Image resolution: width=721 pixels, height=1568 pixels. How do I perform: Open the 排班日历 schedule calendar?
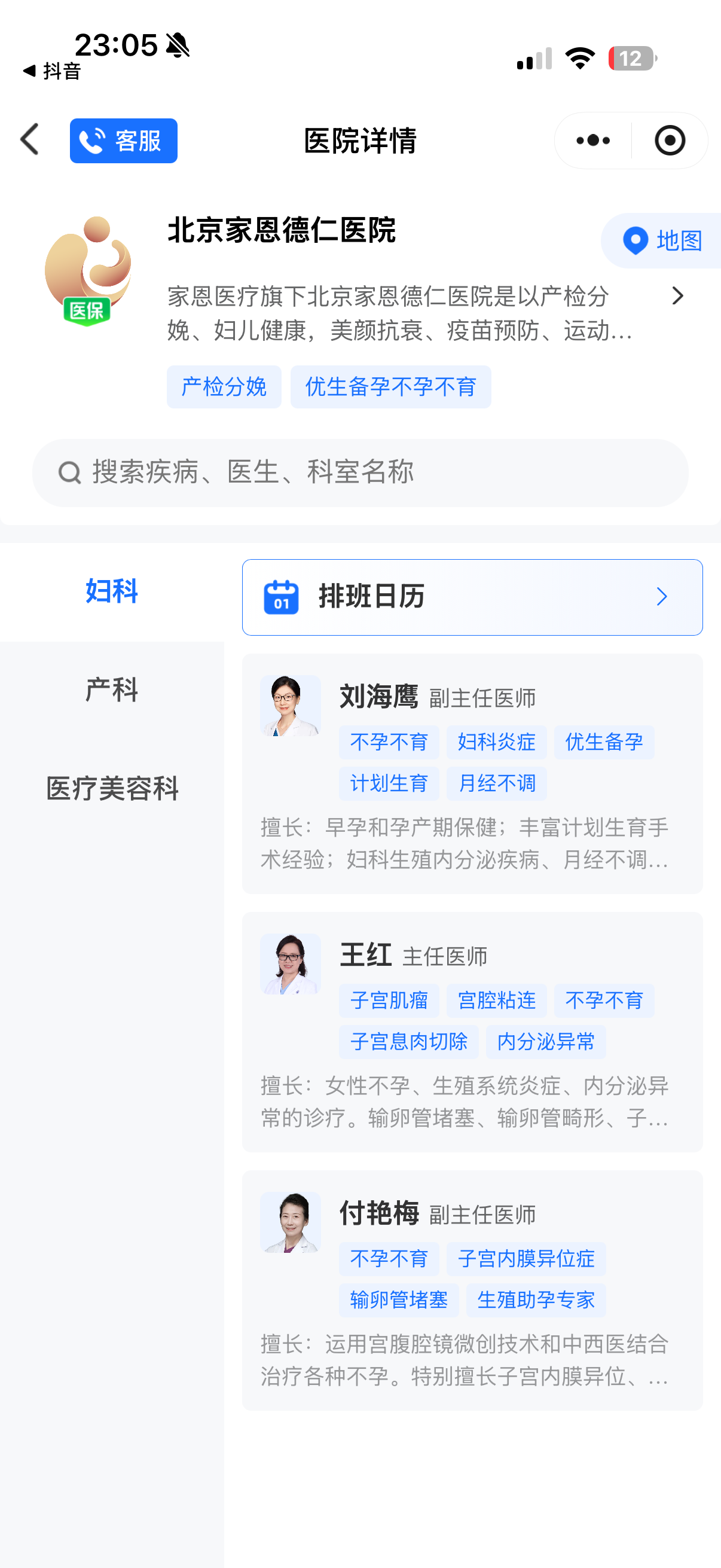point(472,597)
